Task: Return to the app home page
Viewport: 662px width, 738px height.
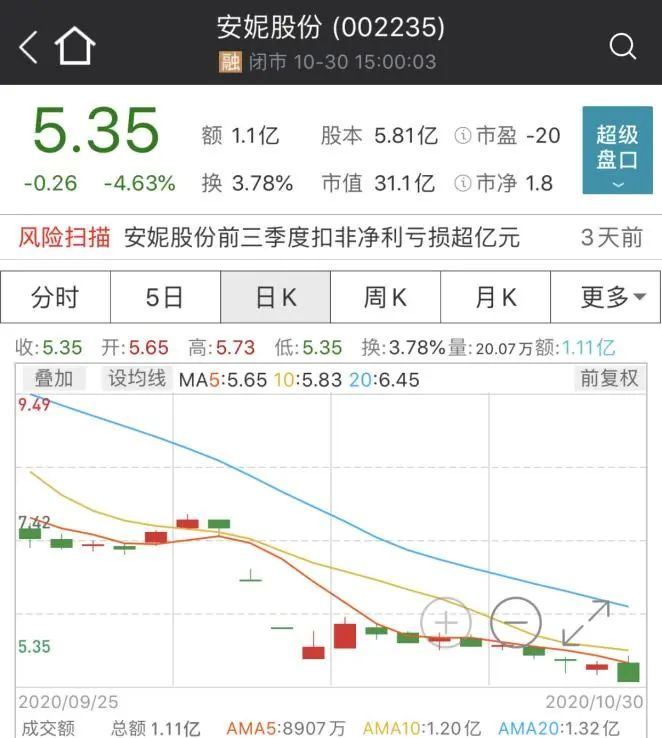Action: (x=75, y=46)
